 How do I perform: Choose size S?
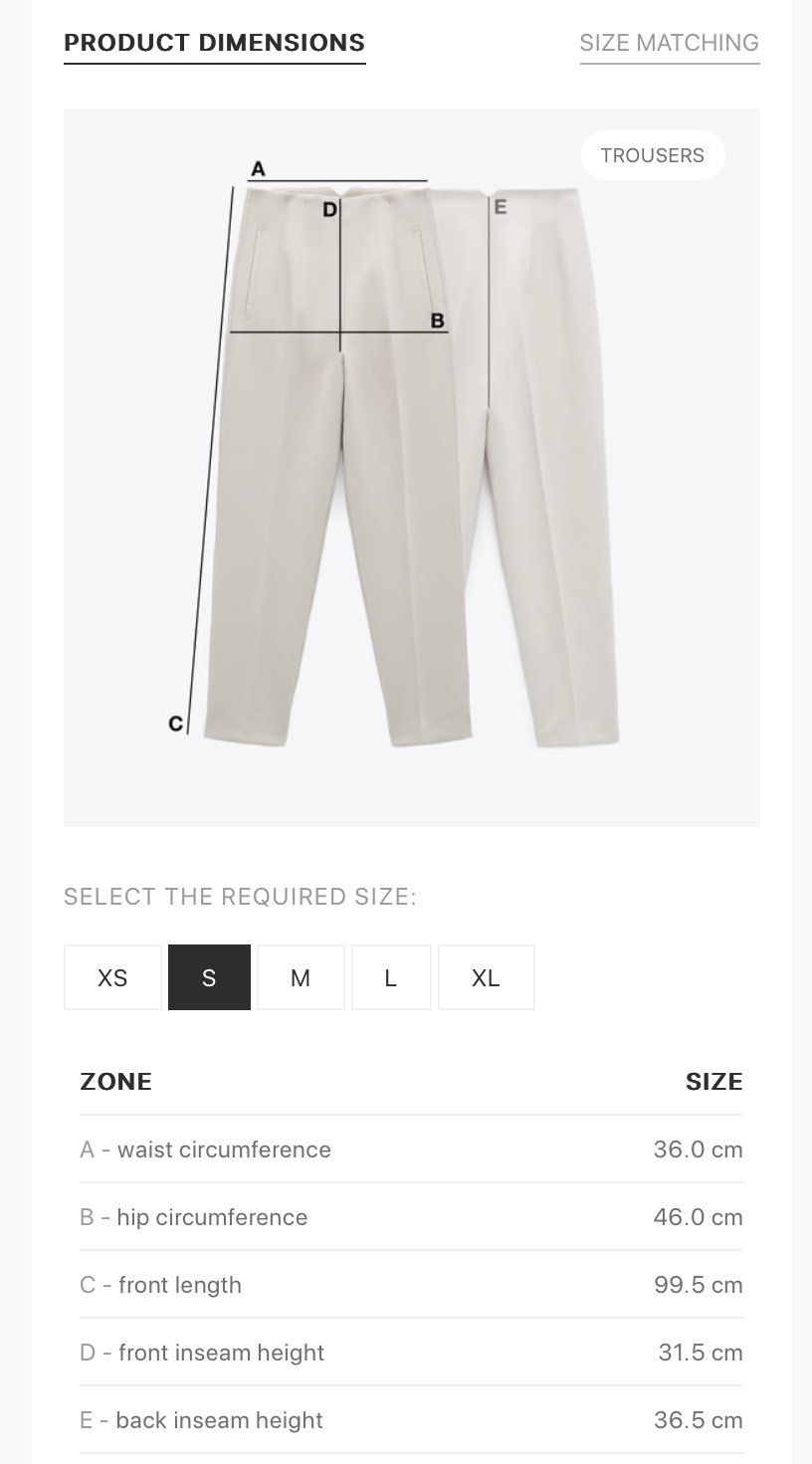(x=209, y=977)
